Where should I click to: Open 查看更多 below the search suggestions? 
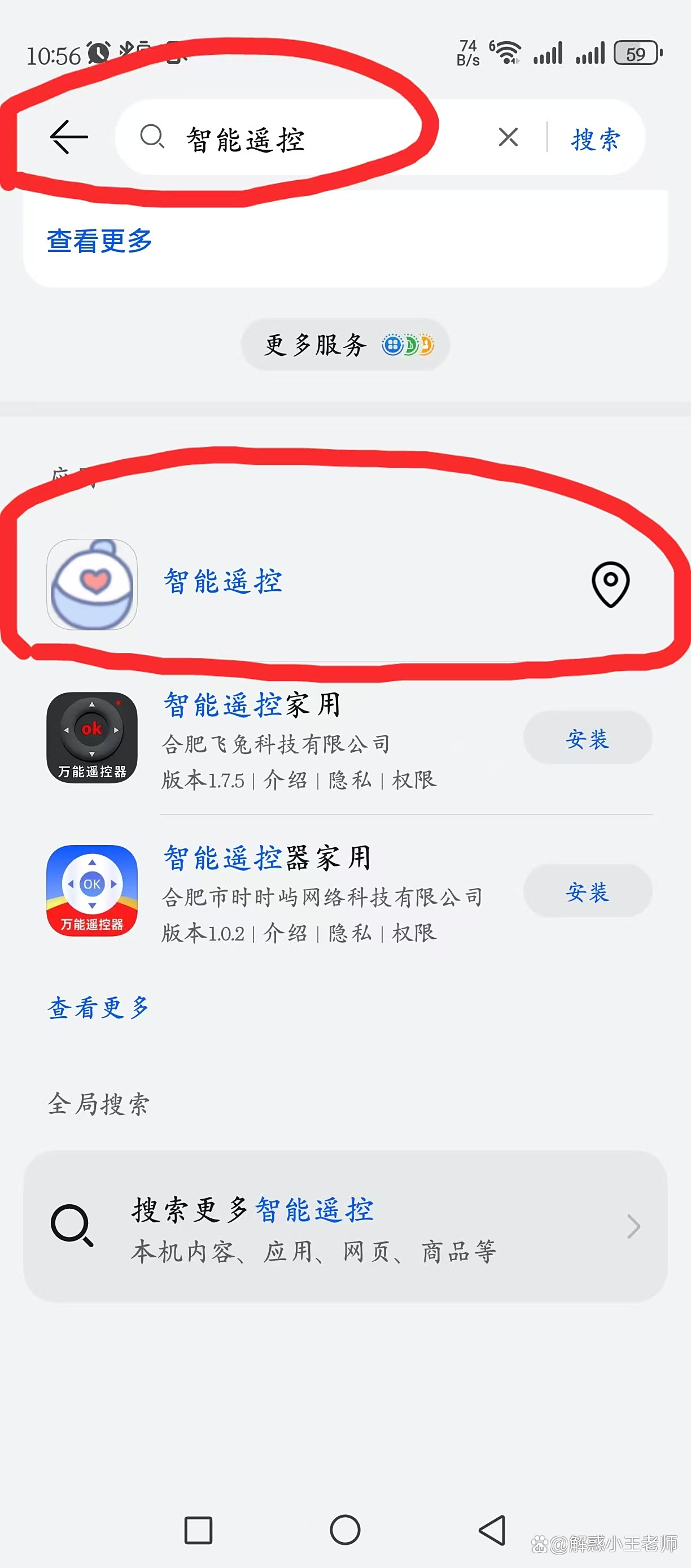click(x=99, y=240)
